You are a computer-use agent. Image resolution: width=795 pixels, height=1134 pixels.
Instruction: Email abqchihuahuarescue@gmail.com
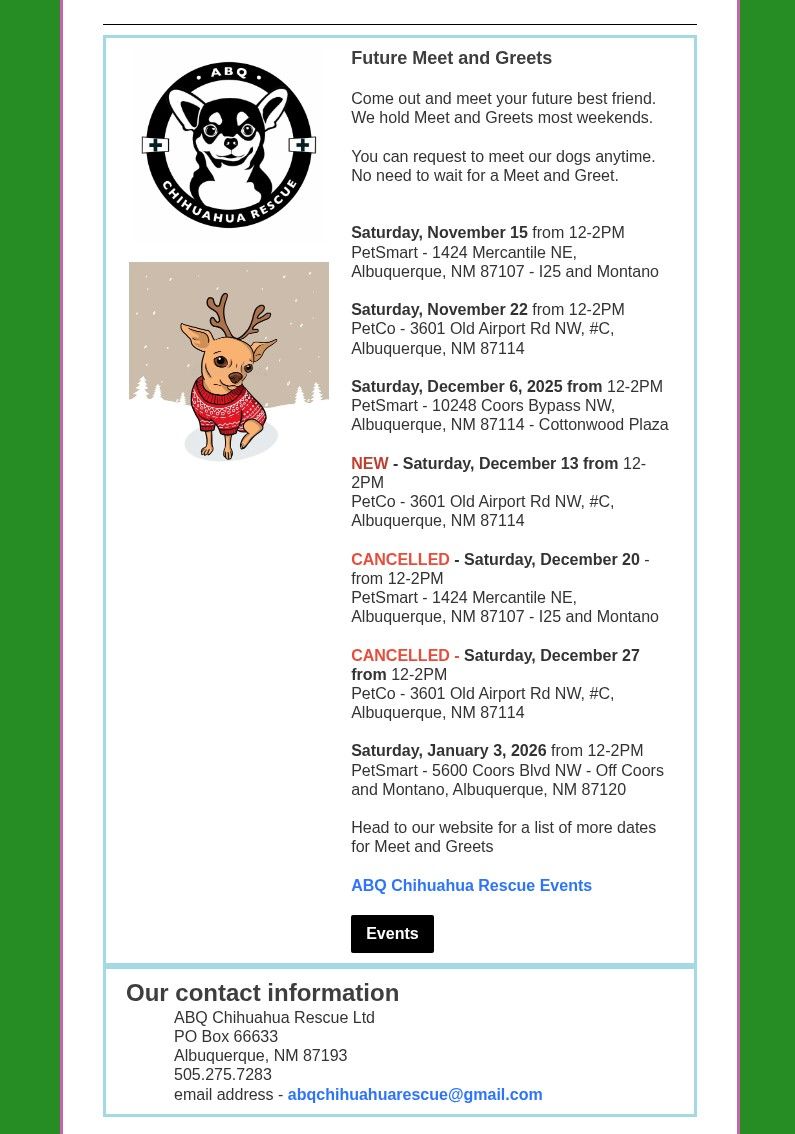414,1095
